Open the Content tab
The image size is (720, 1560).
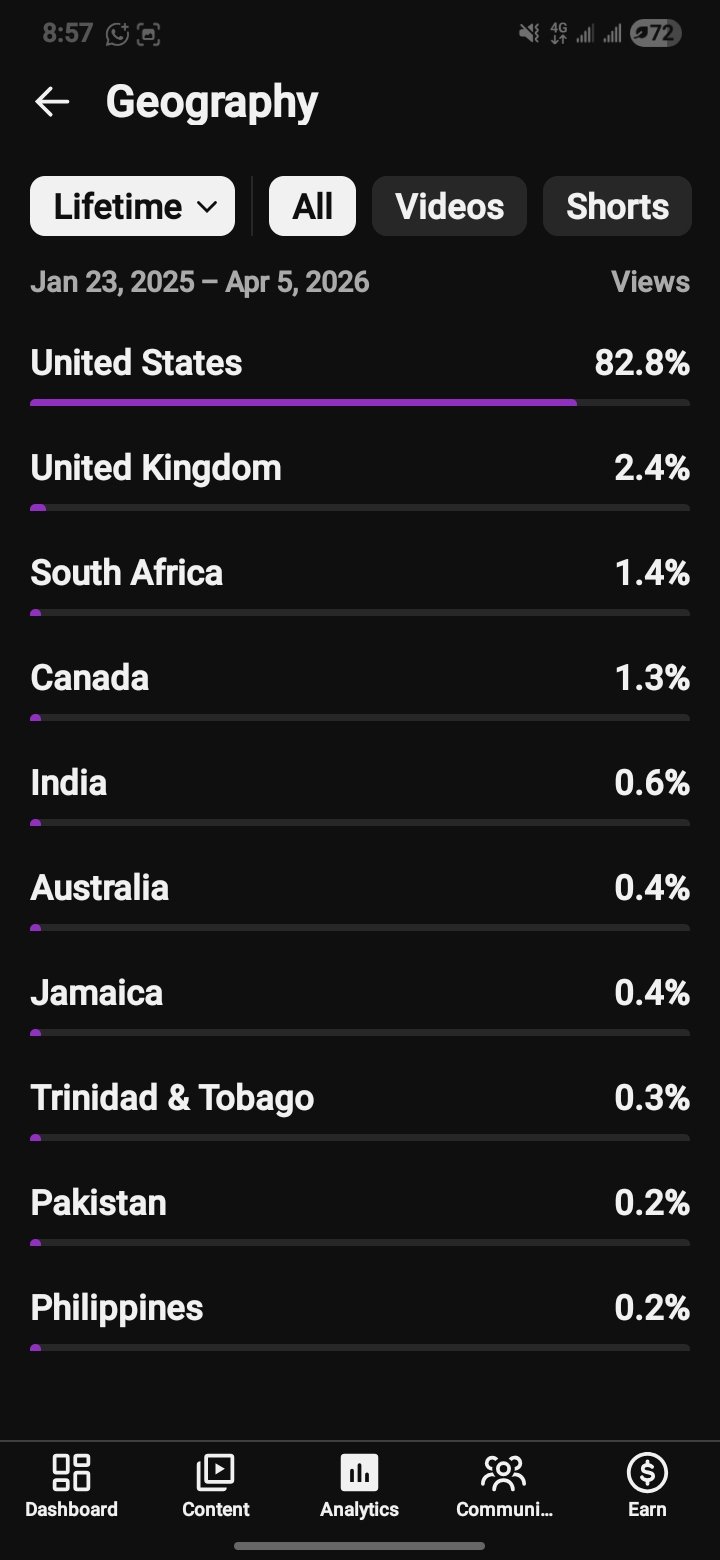[x=215, y=1486]
